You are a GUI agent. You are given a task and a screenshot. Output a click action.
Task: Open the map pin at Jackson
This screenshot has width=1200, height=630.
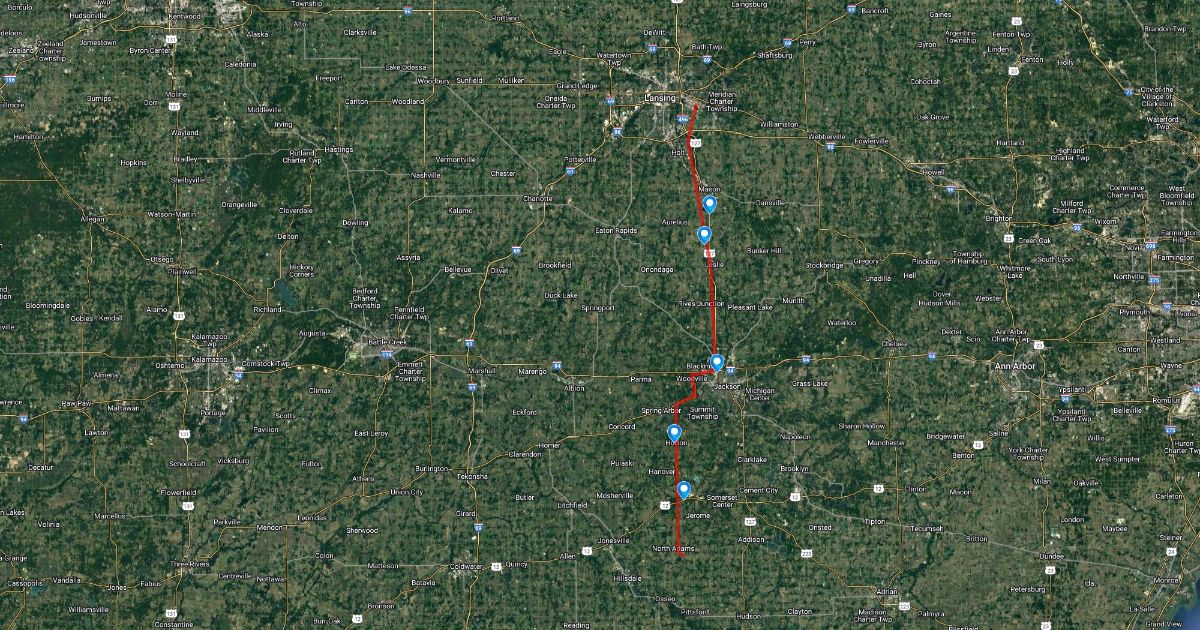(716, 362)
